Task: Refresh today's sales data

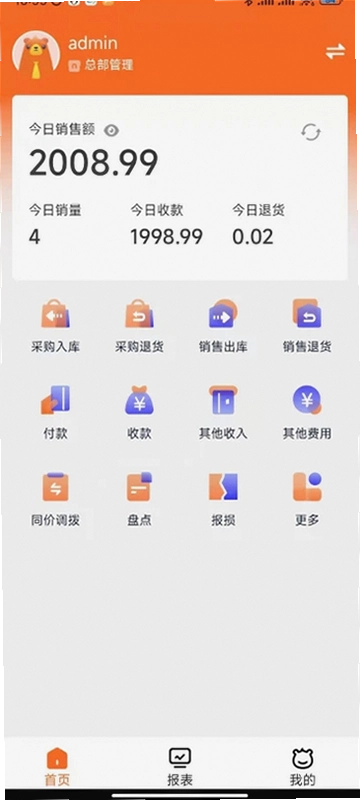Action: click(x=311, y=133)
